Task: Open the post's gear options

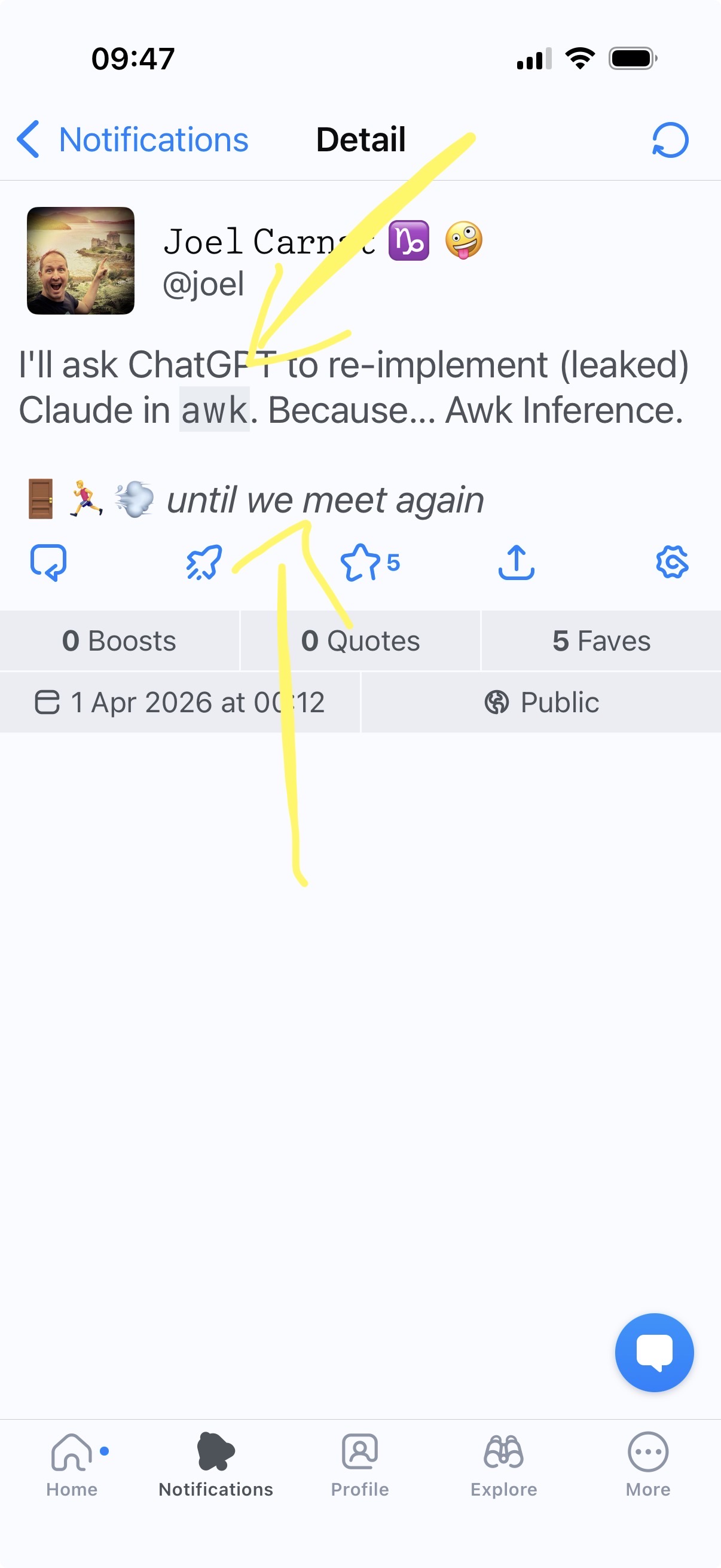Action: tap(672, 562)
